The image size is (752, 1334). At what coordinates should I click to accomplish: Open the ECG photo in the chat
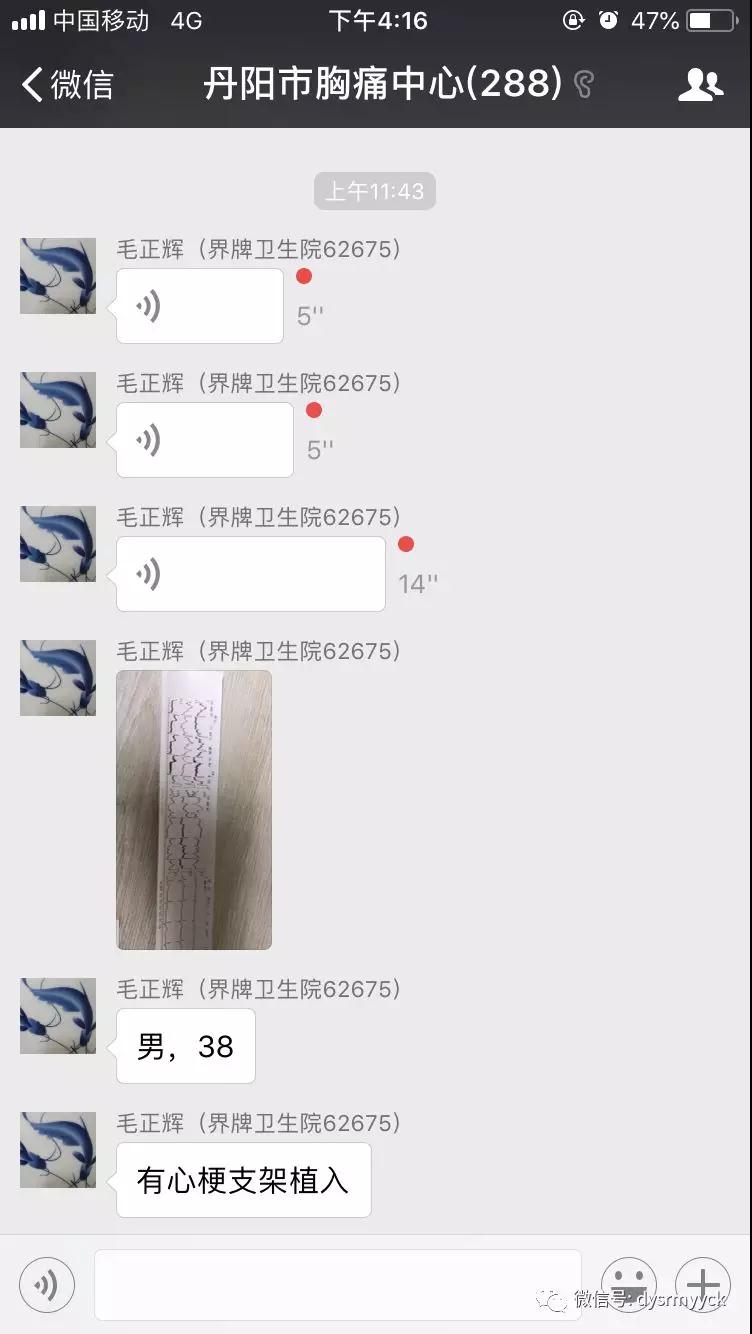pyautogui.click(x=194, y=809)
